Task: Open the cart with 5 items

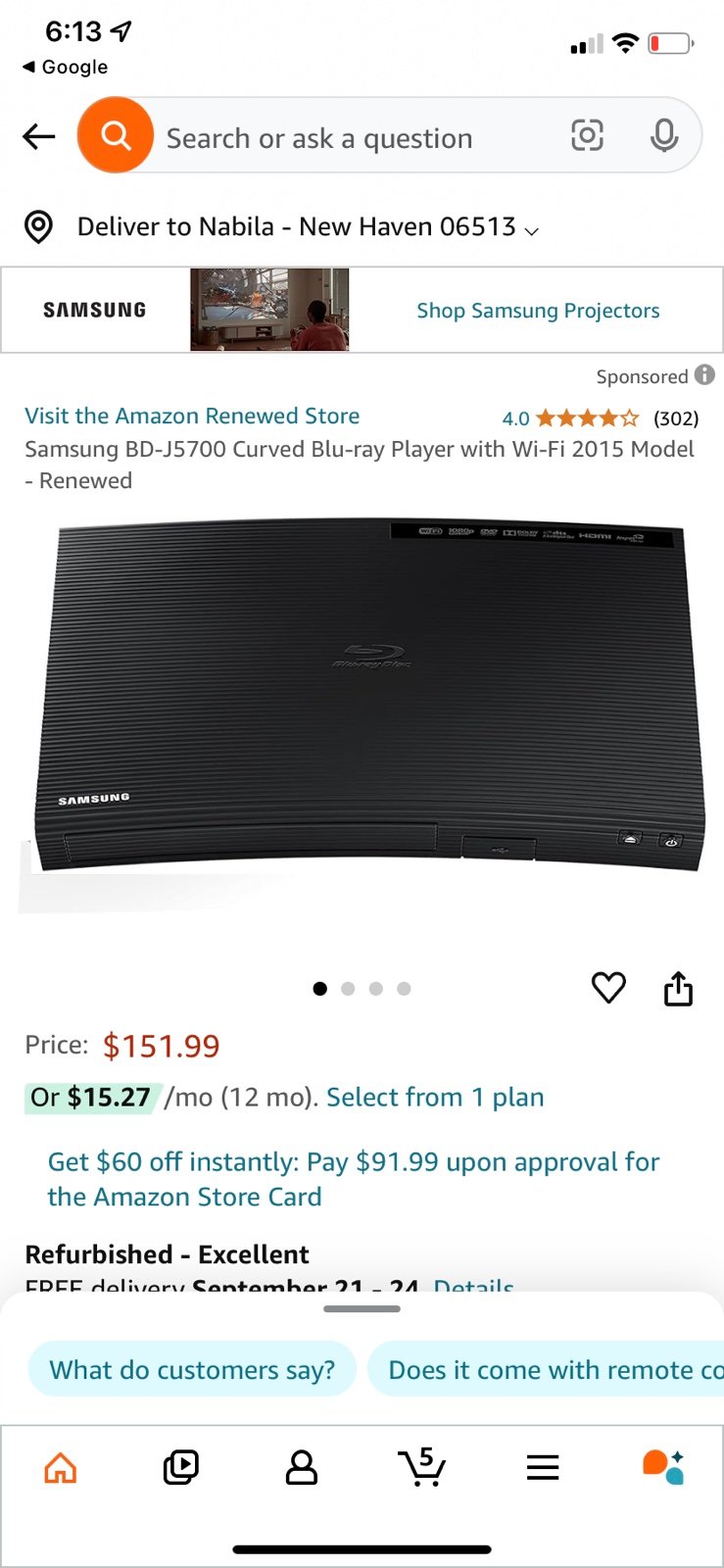Action: [422, 1466]
